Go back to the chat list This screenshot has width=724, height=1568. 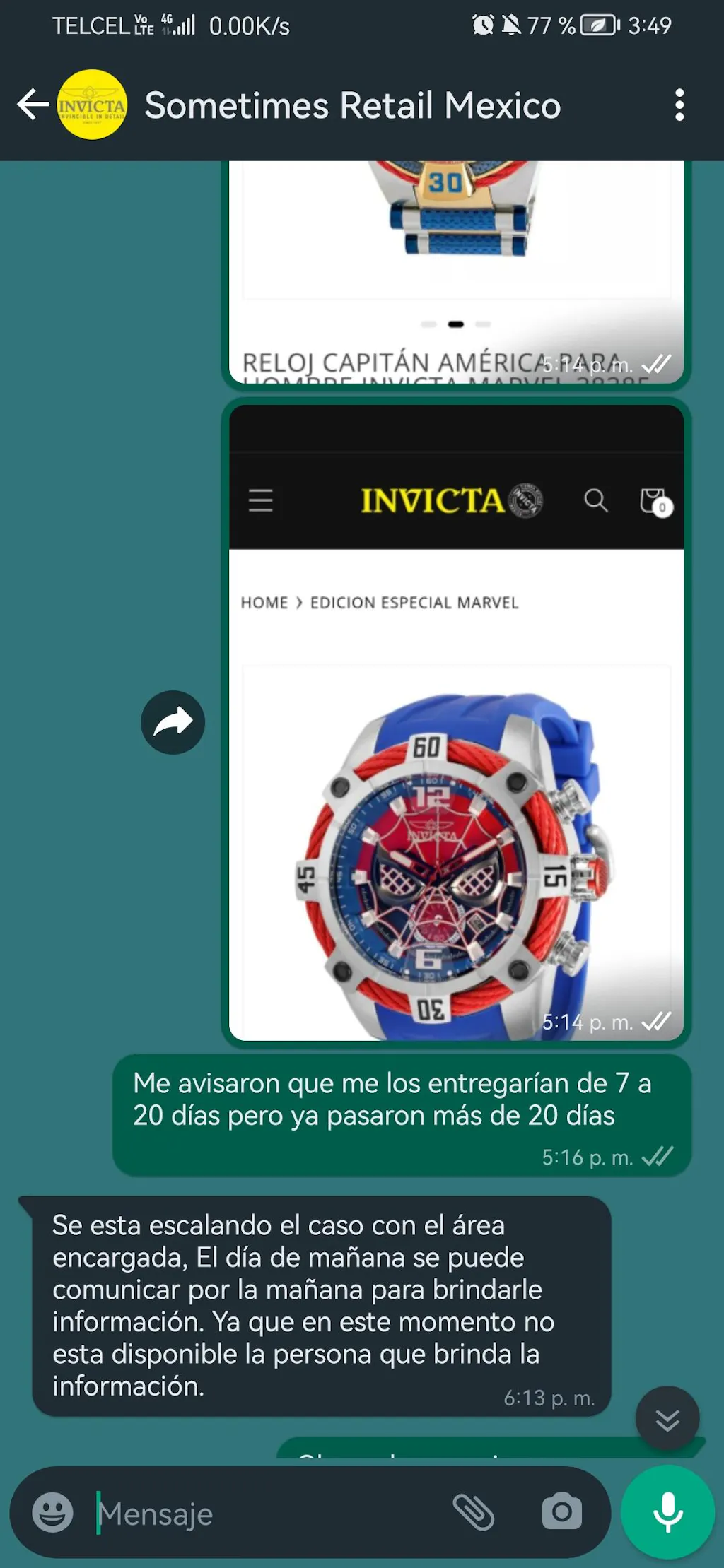tap(32, 105)
